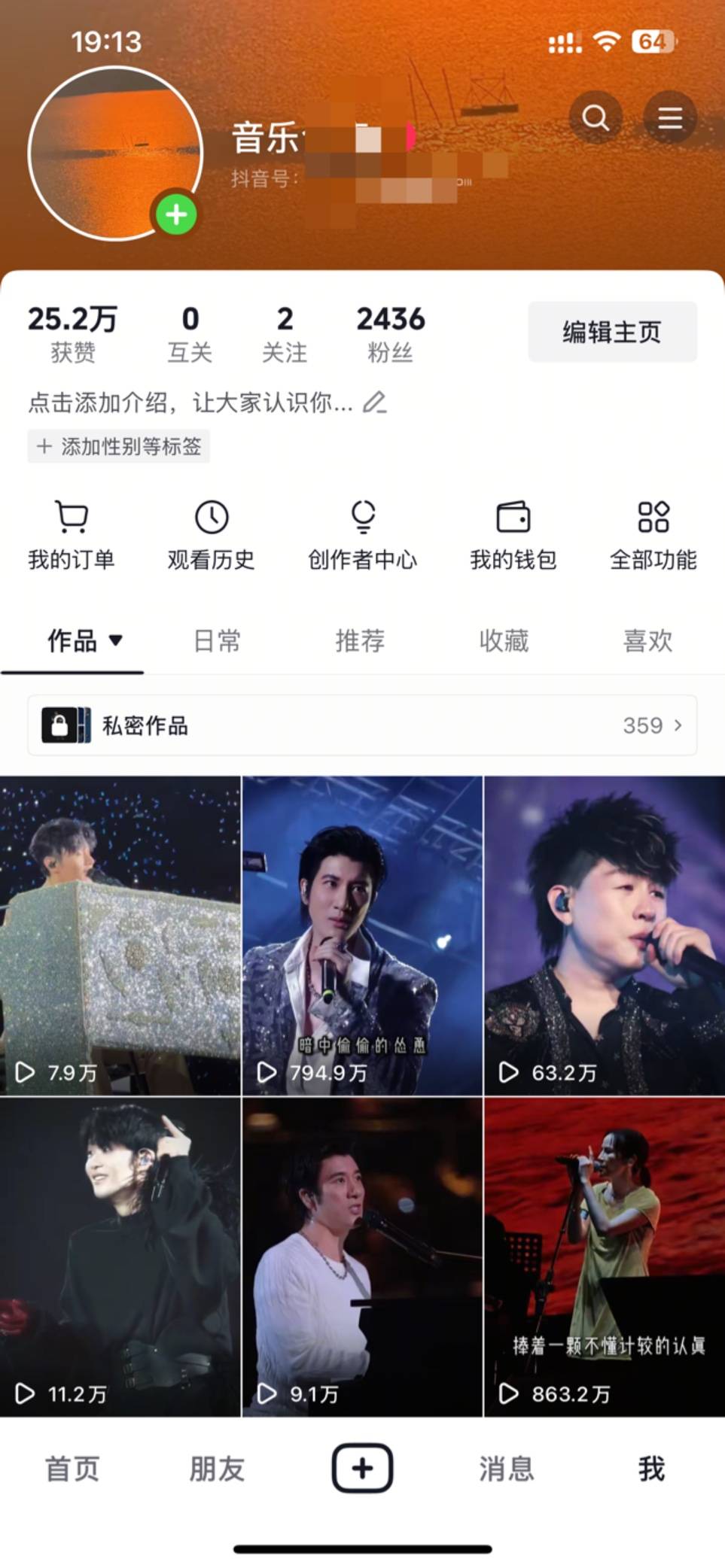
Task: Tap the 编辑主页 button
Action: pos(611,332)
